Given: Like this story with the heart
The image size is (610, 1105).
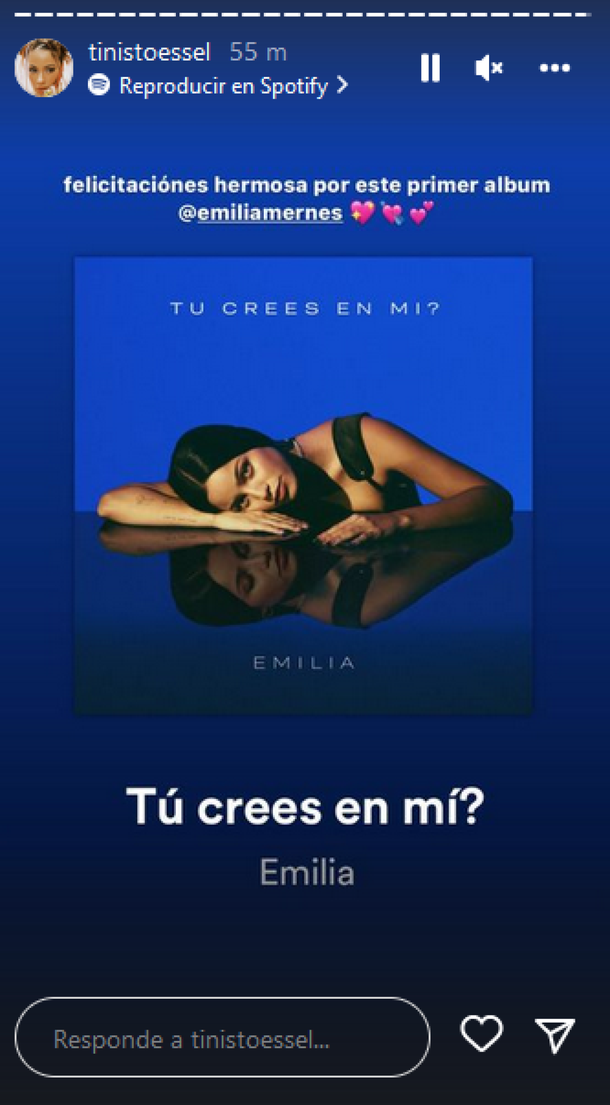Looking at the screenshot, I should pos(481,1034).
